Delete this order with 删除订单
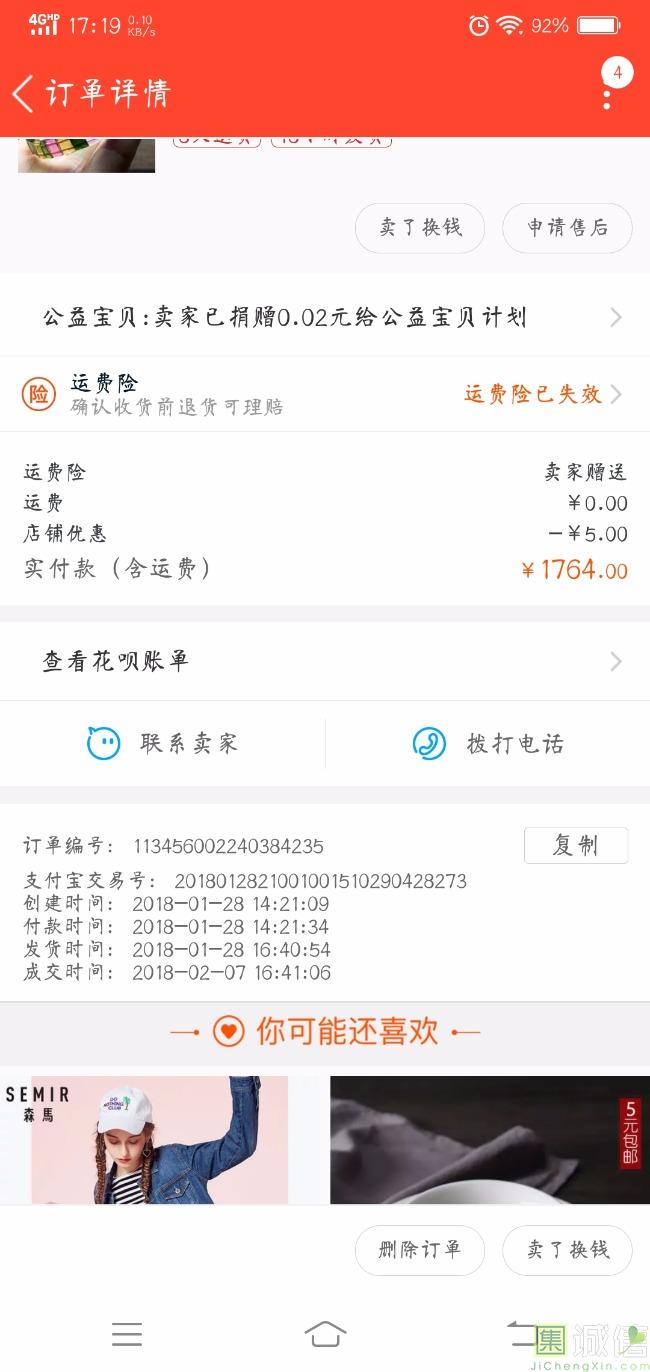This screenshot has width=650, height=1372. (420, 1250)
